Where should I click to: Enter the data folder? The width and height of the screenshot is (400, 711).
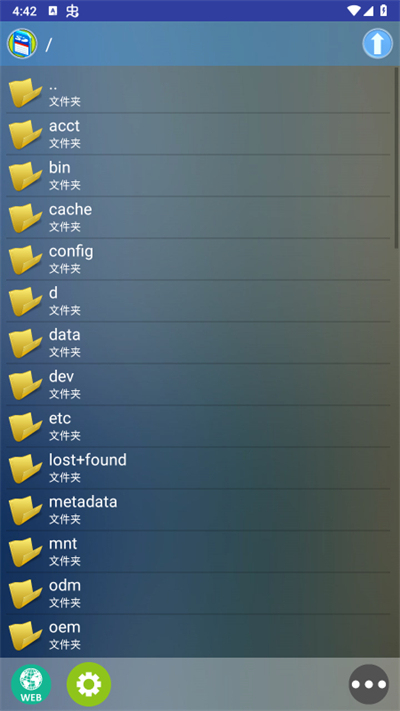click(198, 342)
